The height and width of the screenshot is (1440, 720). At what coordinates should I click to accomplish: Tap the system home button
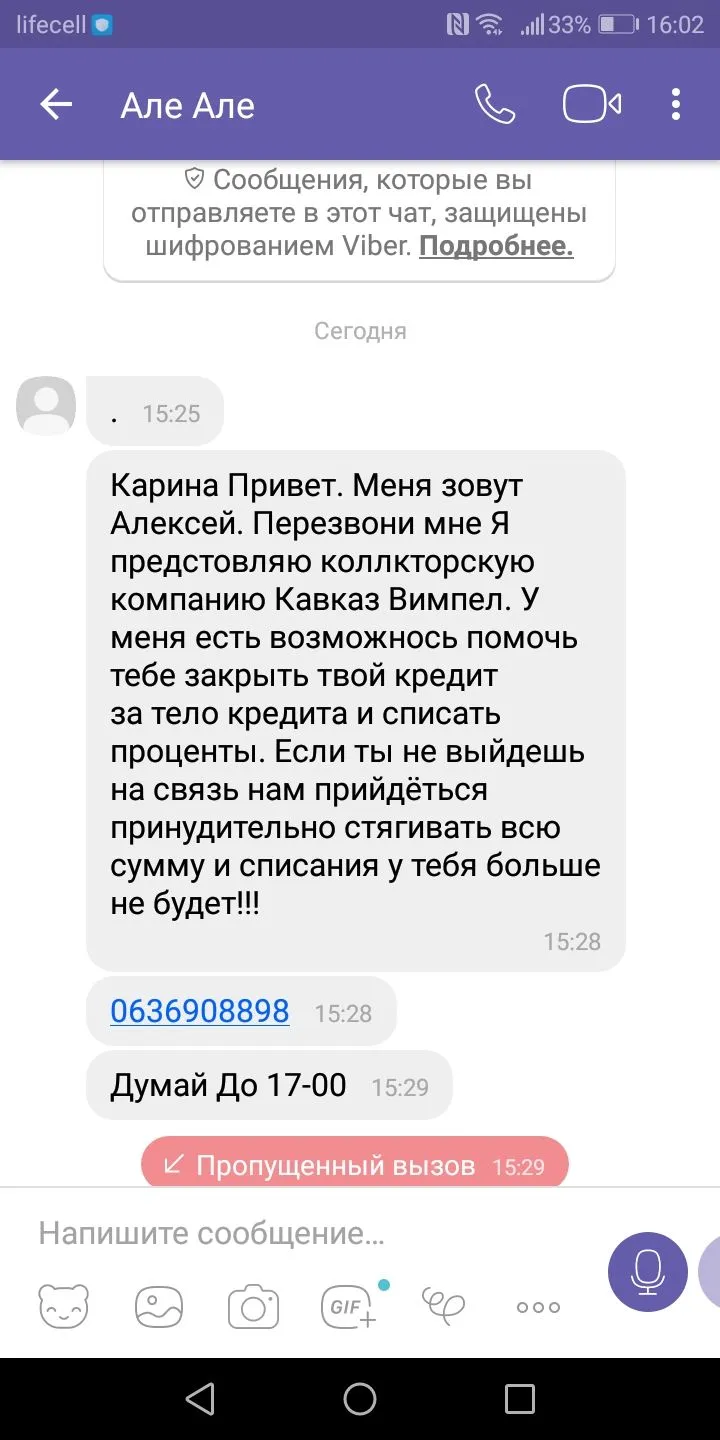pyautogui.click(x=360, y=1398)
